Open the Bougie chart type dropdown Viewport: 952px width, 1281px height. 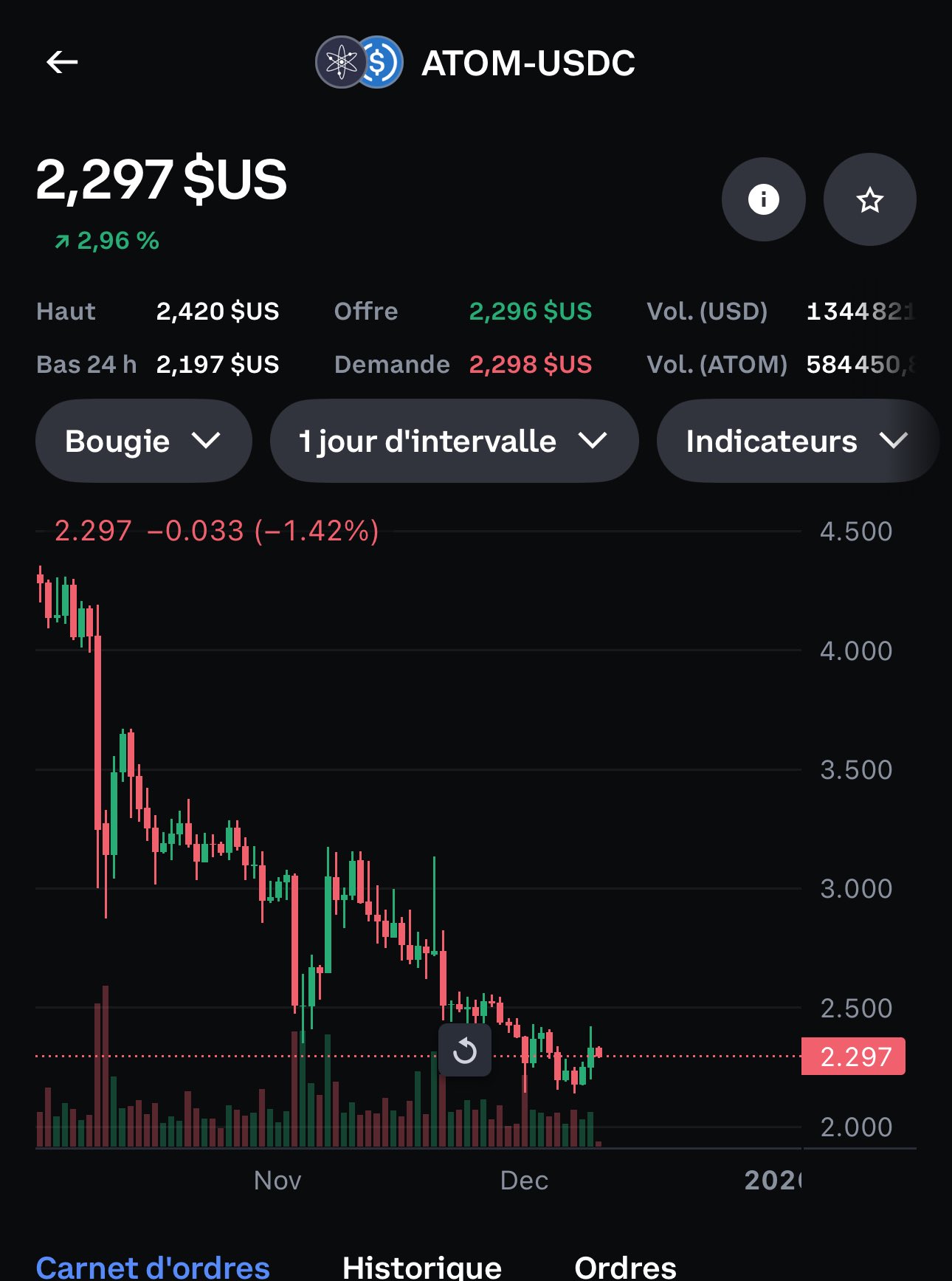[143, 441]
